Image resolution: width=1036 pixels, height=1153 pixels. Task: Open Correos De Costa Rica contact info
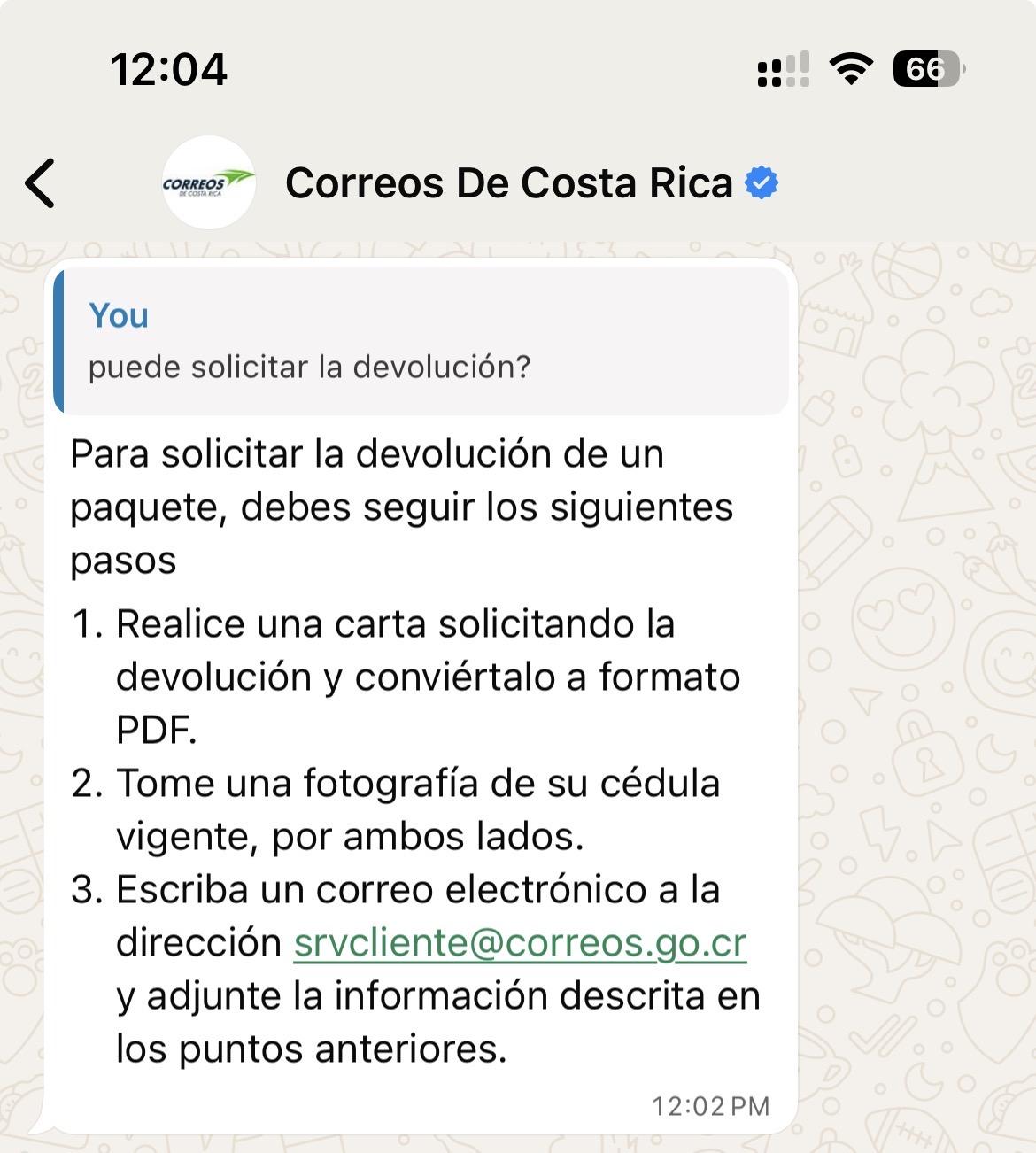pyautogui.click(x=508, y=183)
